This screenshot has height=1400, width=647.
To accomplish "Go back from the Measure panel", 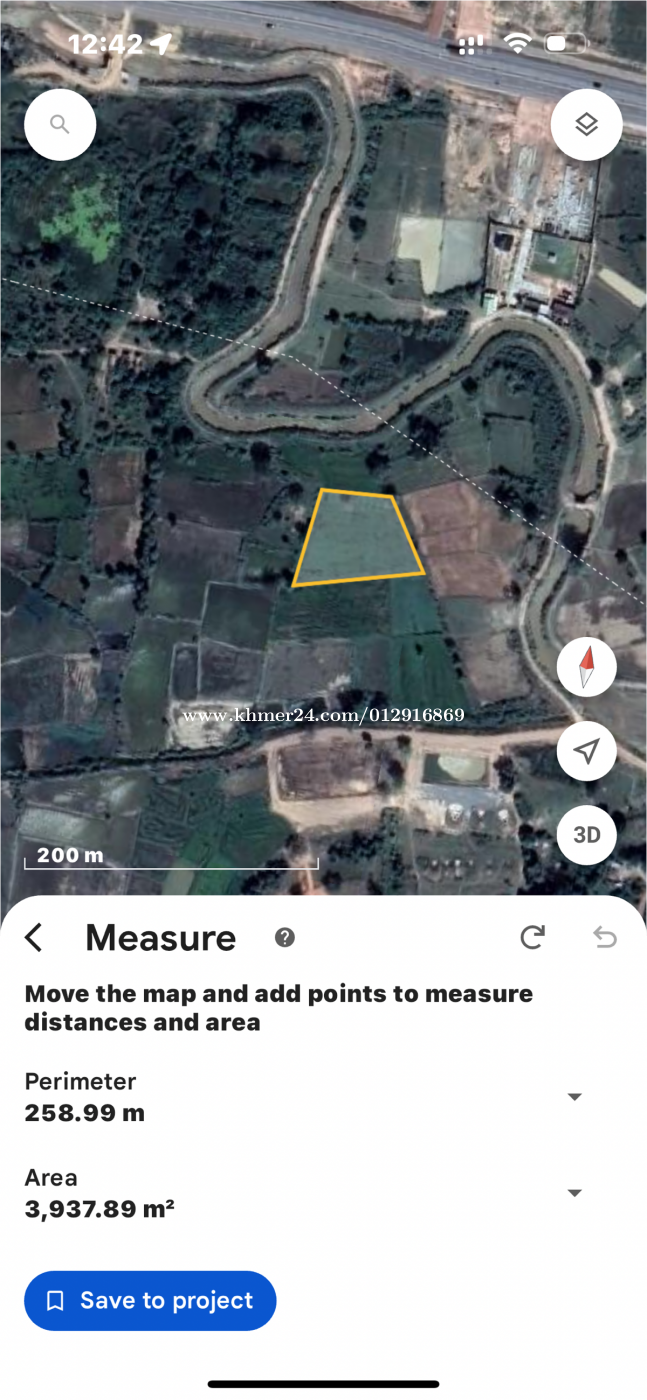I will click(x=34, y=937).
